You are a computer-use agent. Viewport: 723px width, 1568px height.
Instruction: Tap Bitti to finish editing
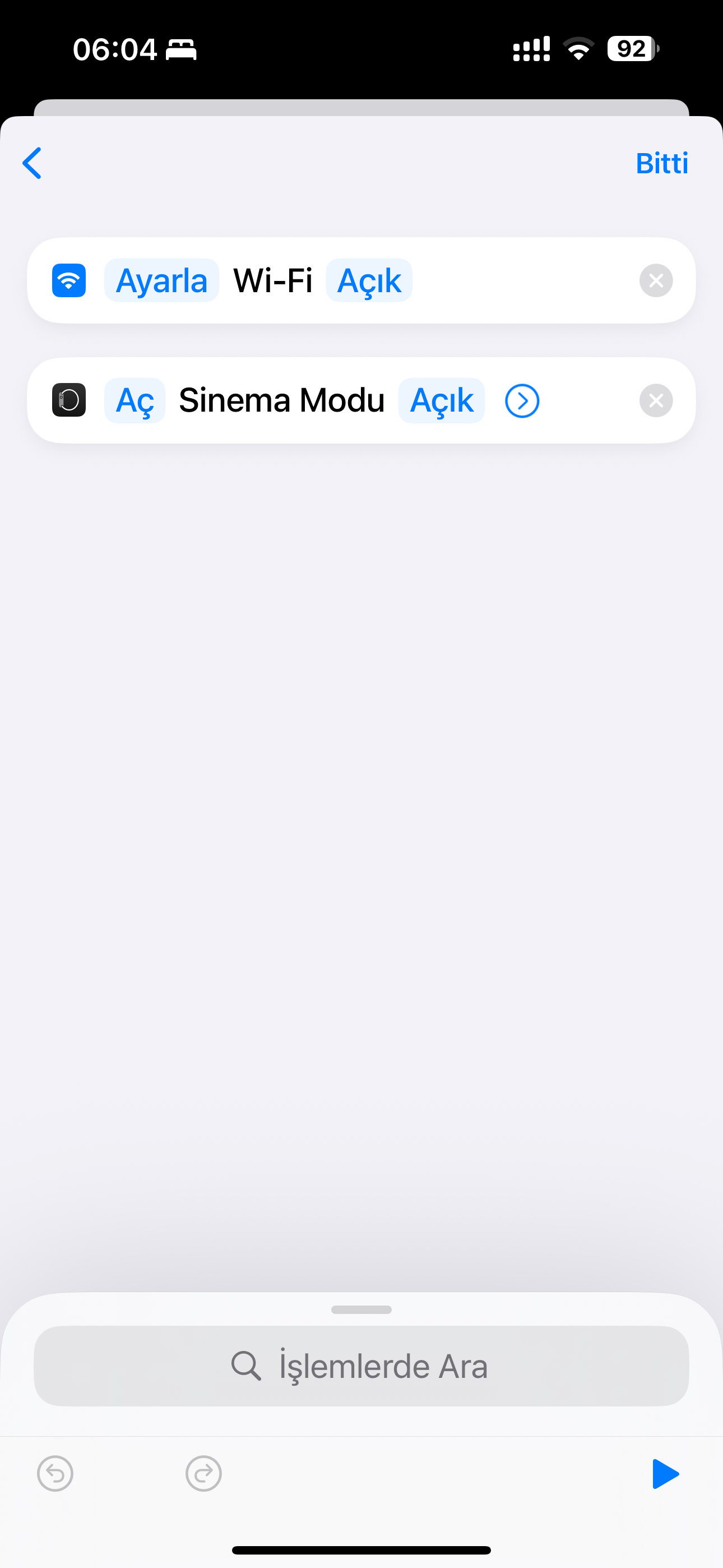[661, 163]
